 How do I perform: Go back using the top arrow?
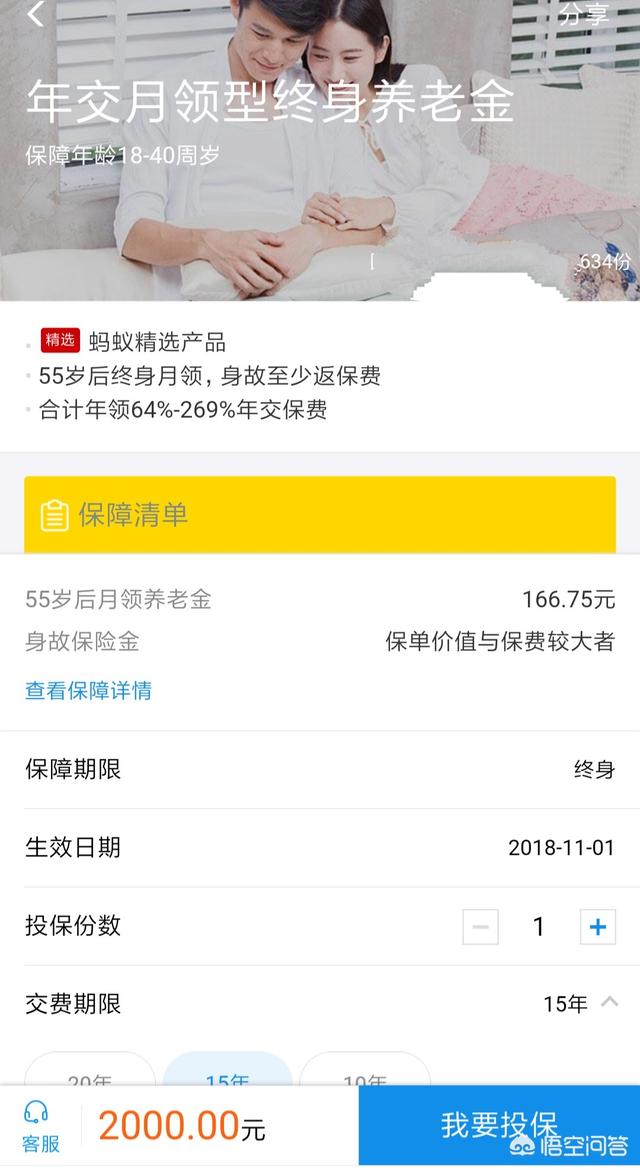pyautogui.click(x=36, y=14)
